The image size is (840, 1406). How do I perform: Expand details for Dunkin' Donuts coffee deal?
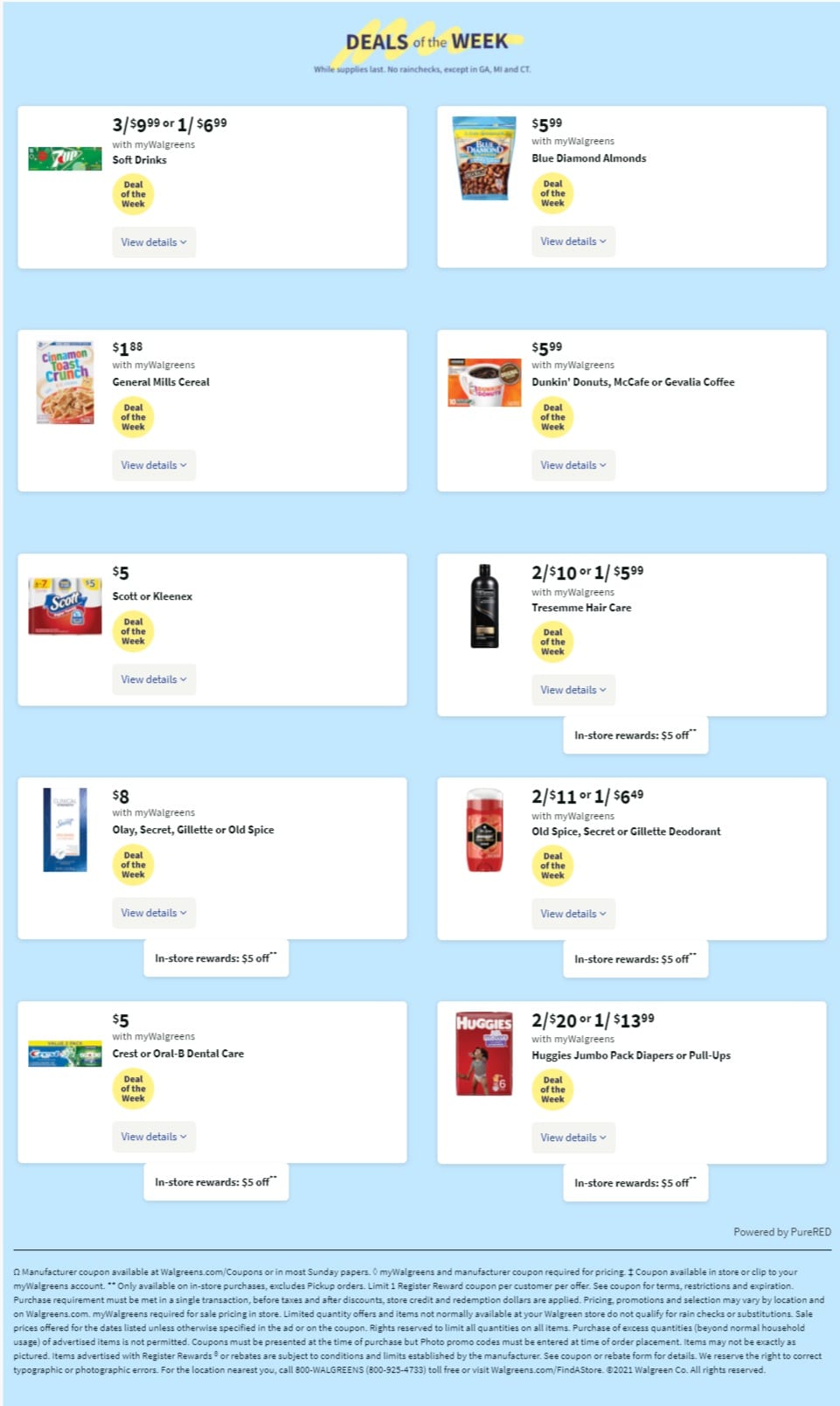tap(573, 465)
